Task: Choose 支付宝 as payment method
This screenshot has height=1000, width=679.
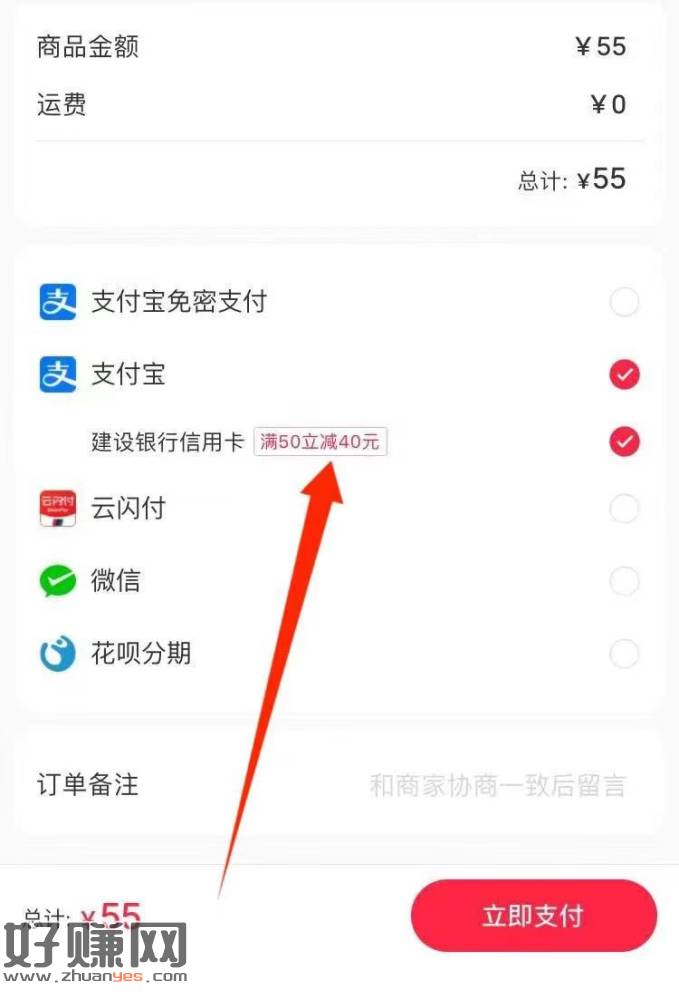Action: (x=624, y=375)
